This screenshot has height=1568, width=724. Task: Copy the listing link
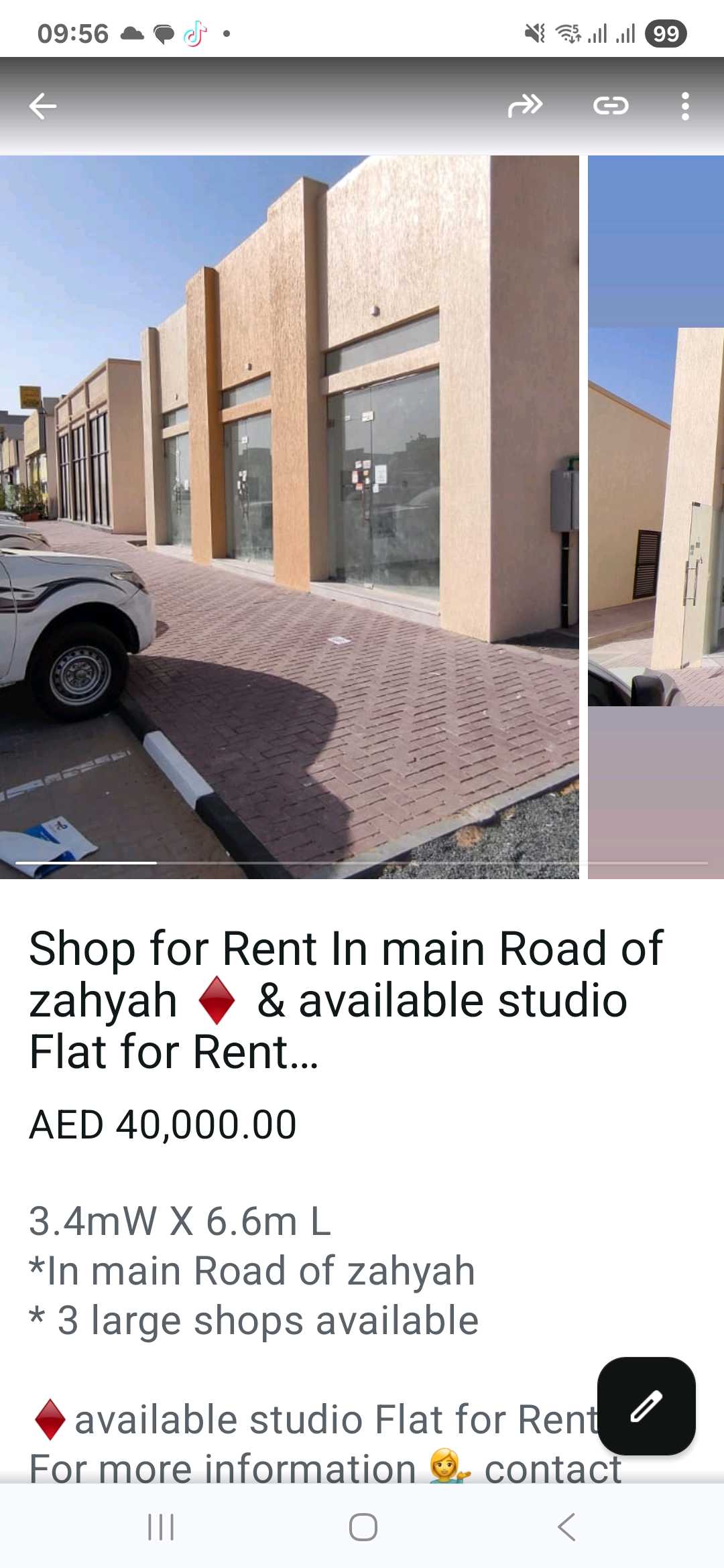tap(611, 106)
